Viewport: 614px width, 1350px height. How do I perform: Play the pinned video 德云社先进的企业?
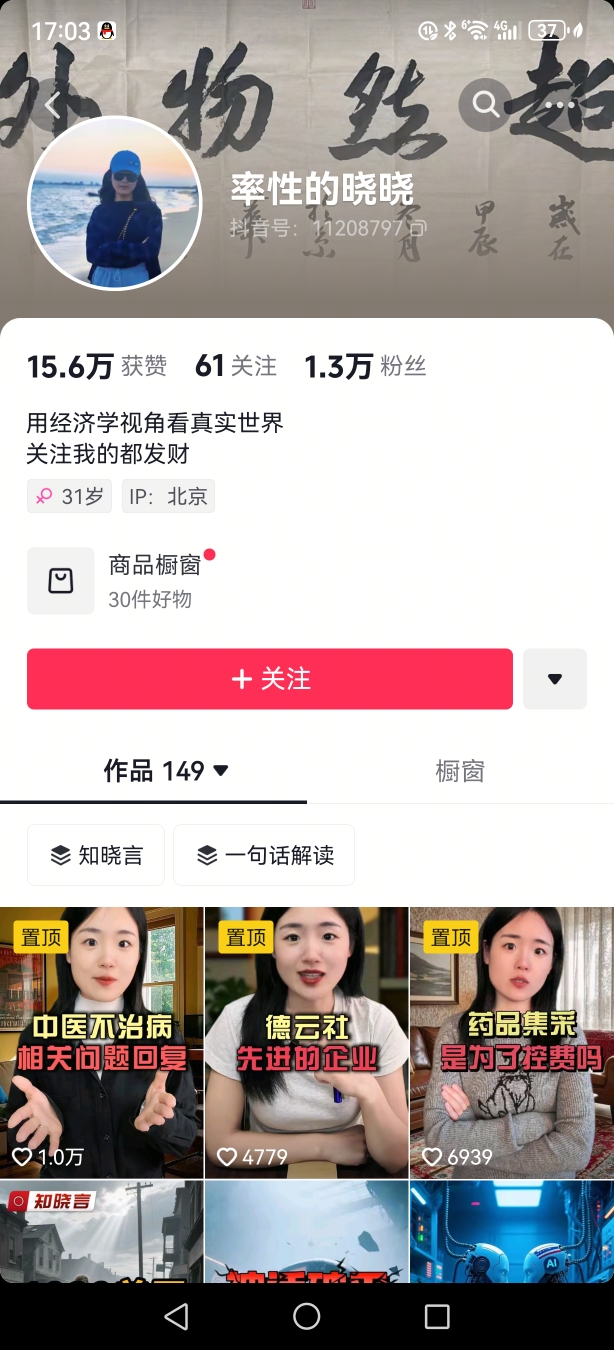pyautogui.click(x=306, y=1042)
